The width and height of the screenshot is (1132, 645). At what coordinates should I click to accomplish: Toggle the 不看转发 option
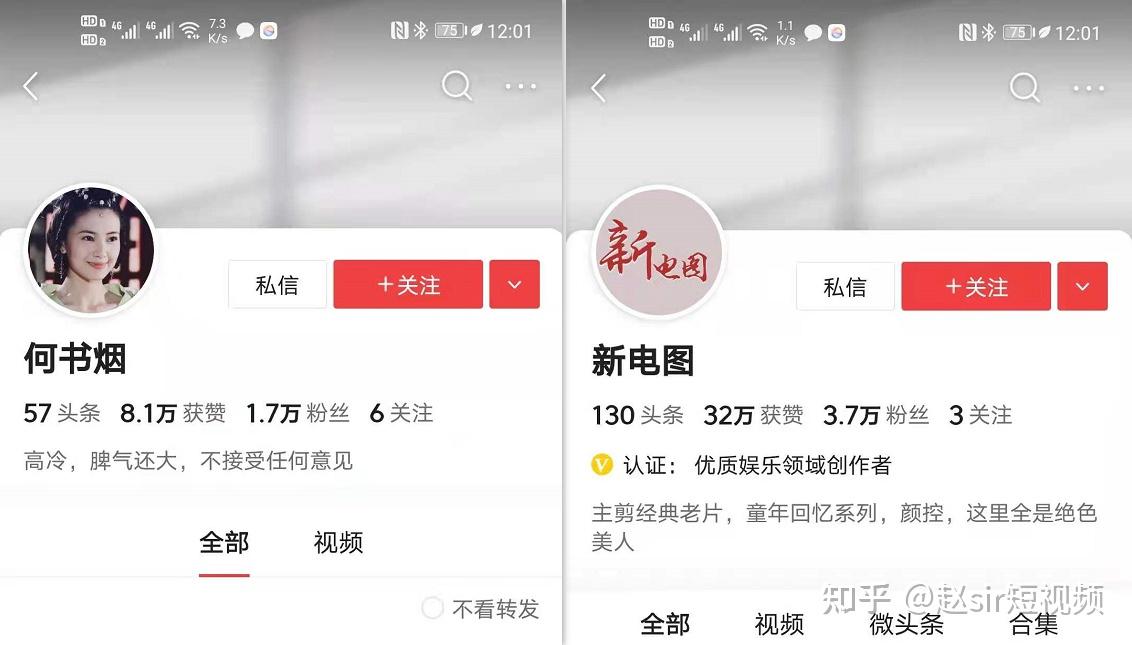point(432,608)
